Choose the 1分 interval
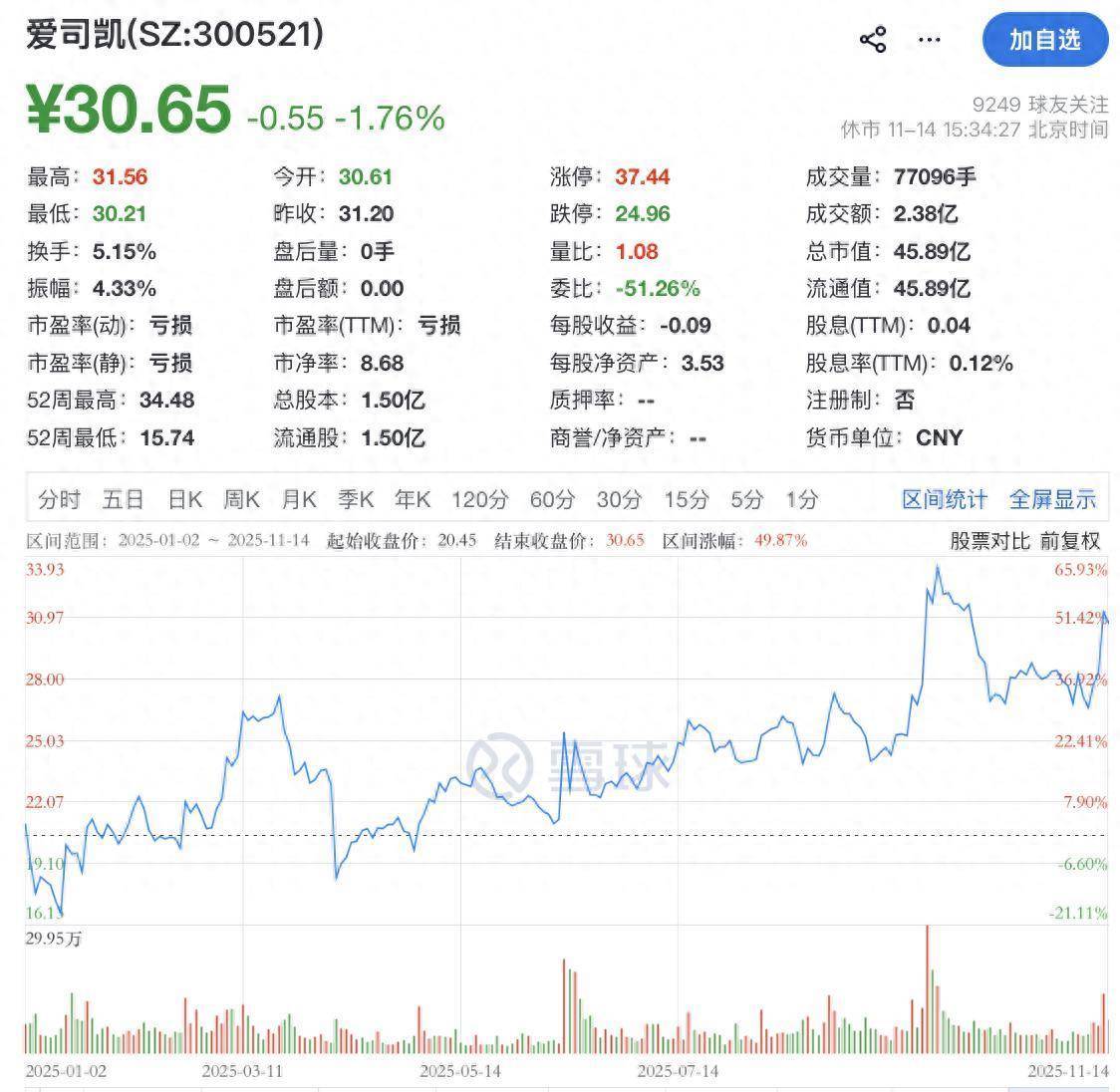 pyautogui.click(x=801, y=499)
